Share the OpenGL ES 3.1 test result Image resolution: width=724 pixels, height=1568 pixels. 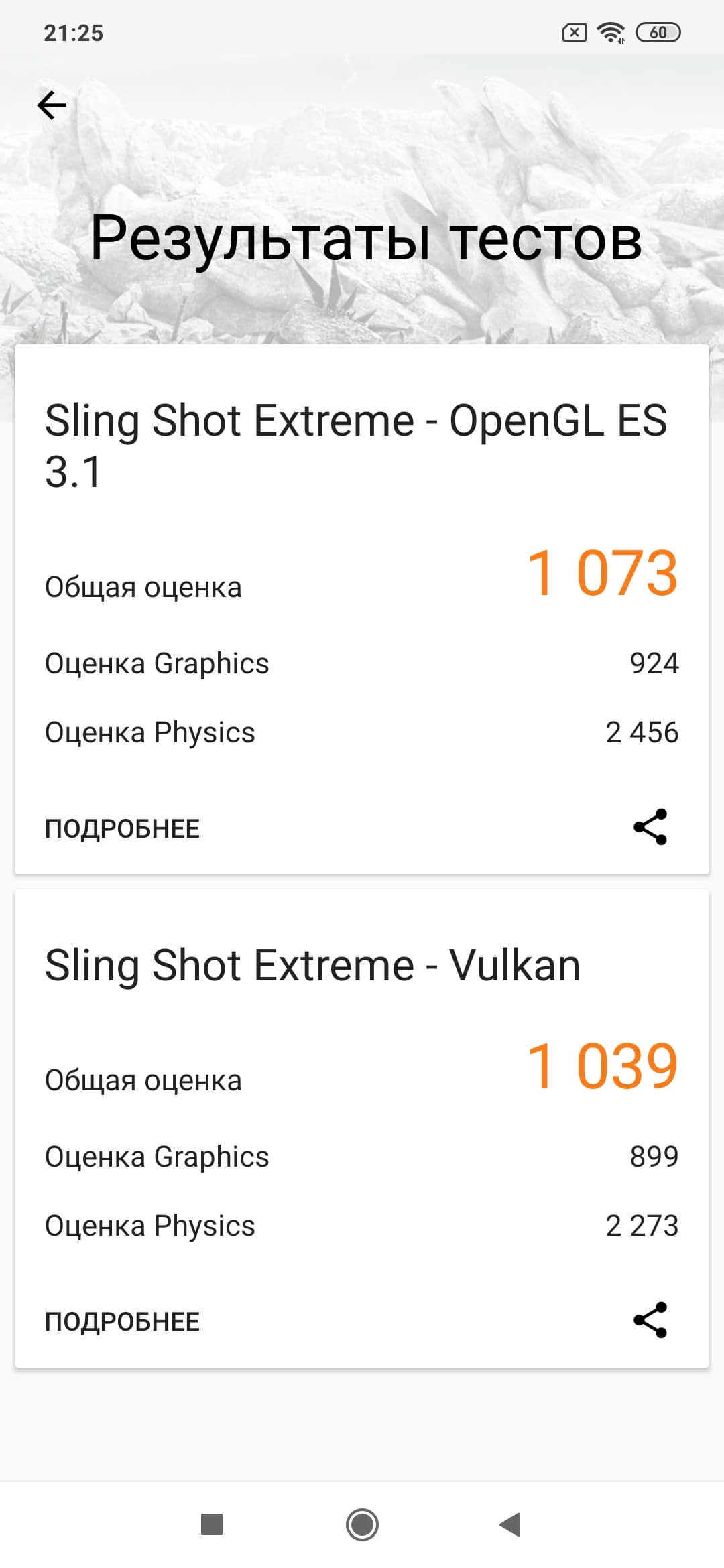[650, 827]
